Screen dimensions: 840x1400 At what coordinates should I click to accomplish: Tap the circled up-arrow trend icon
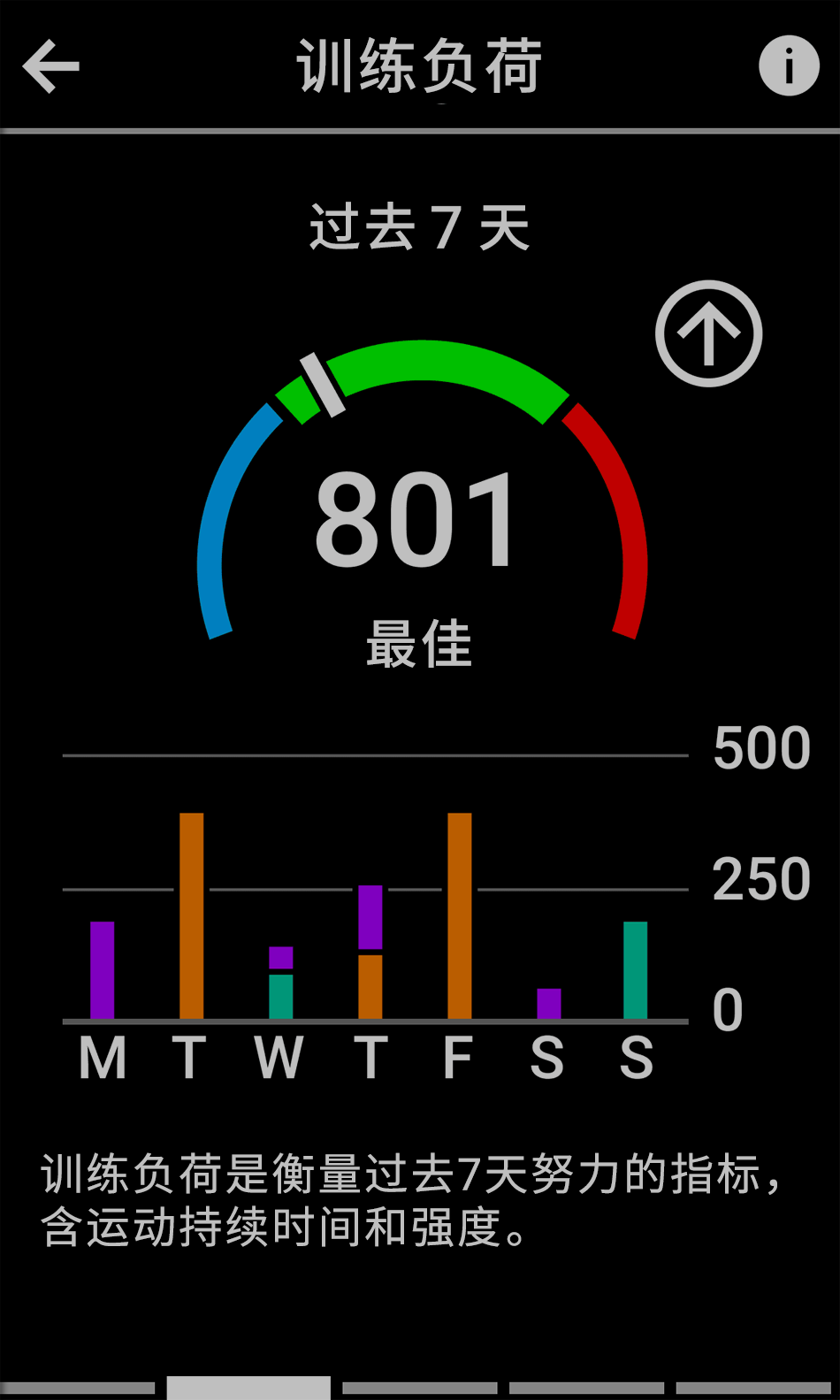coord(708,333)
